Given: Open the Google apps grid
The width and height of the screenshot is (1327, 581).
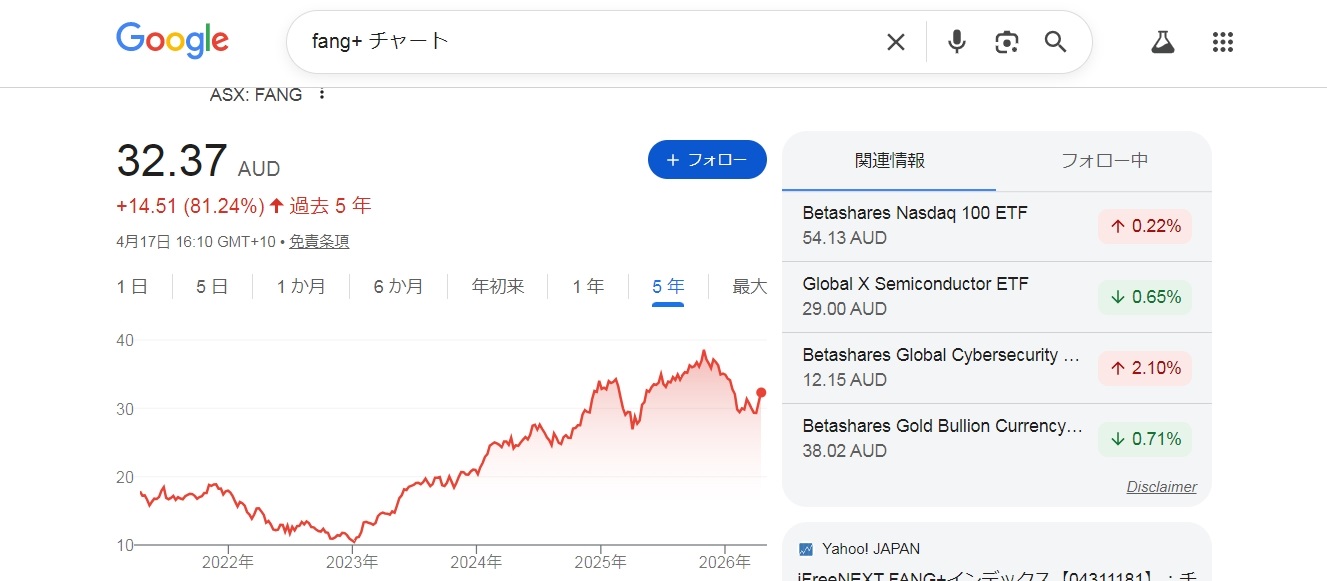Looking at the screenshot, I should [x=1222, y=42].
